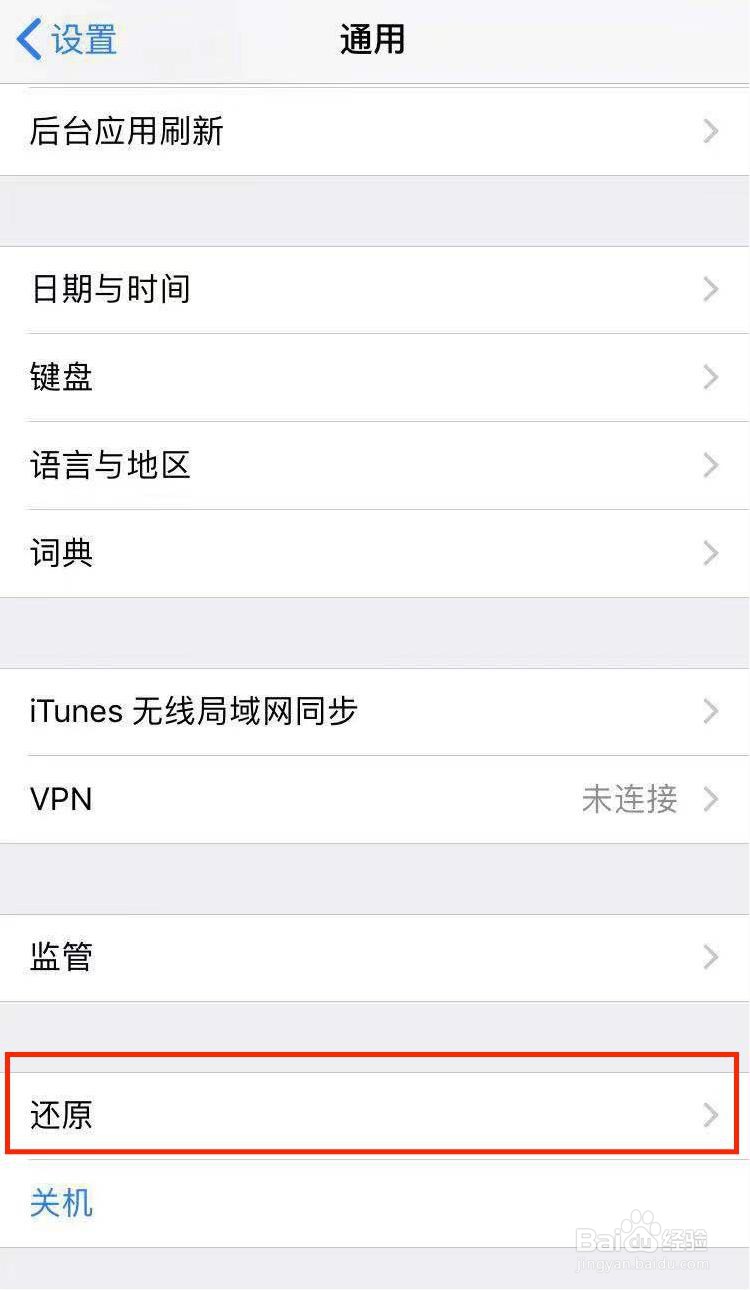Tap the back arrow icon to 设置

pyautogui.click(x=28, y=40)
